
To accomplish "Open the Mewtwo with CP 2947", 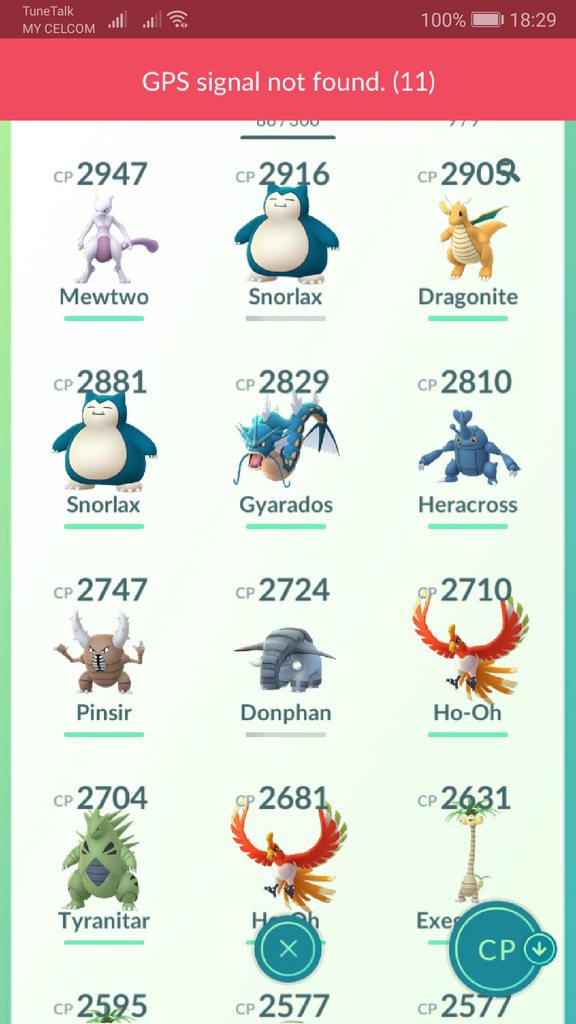I will (104, 240).
